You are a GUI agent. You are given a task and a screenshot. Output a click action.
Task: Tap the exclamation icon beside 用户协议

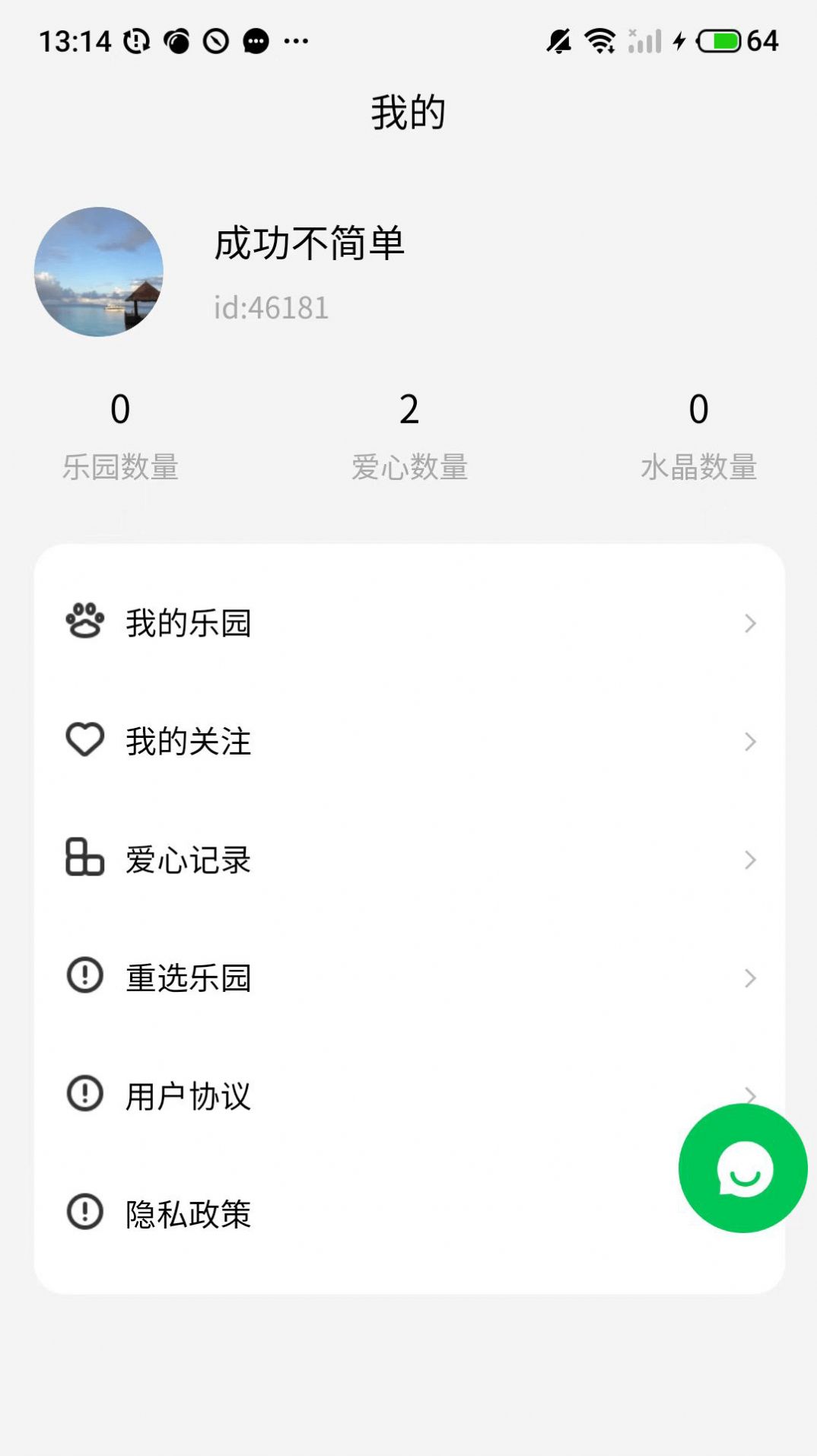(84, 1094)
